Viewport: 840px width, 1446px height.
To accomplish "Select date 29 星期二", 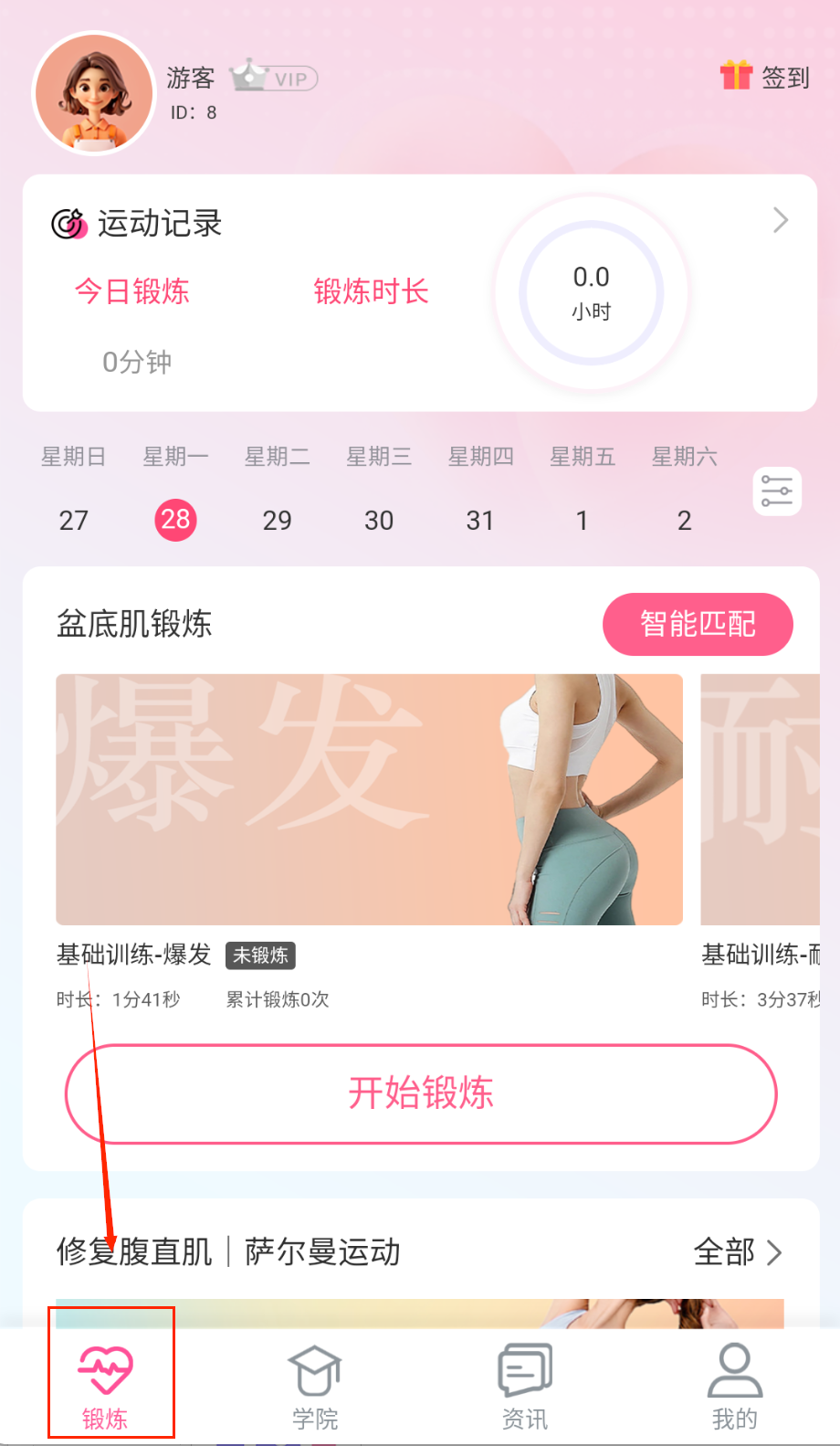I will 277,520.
